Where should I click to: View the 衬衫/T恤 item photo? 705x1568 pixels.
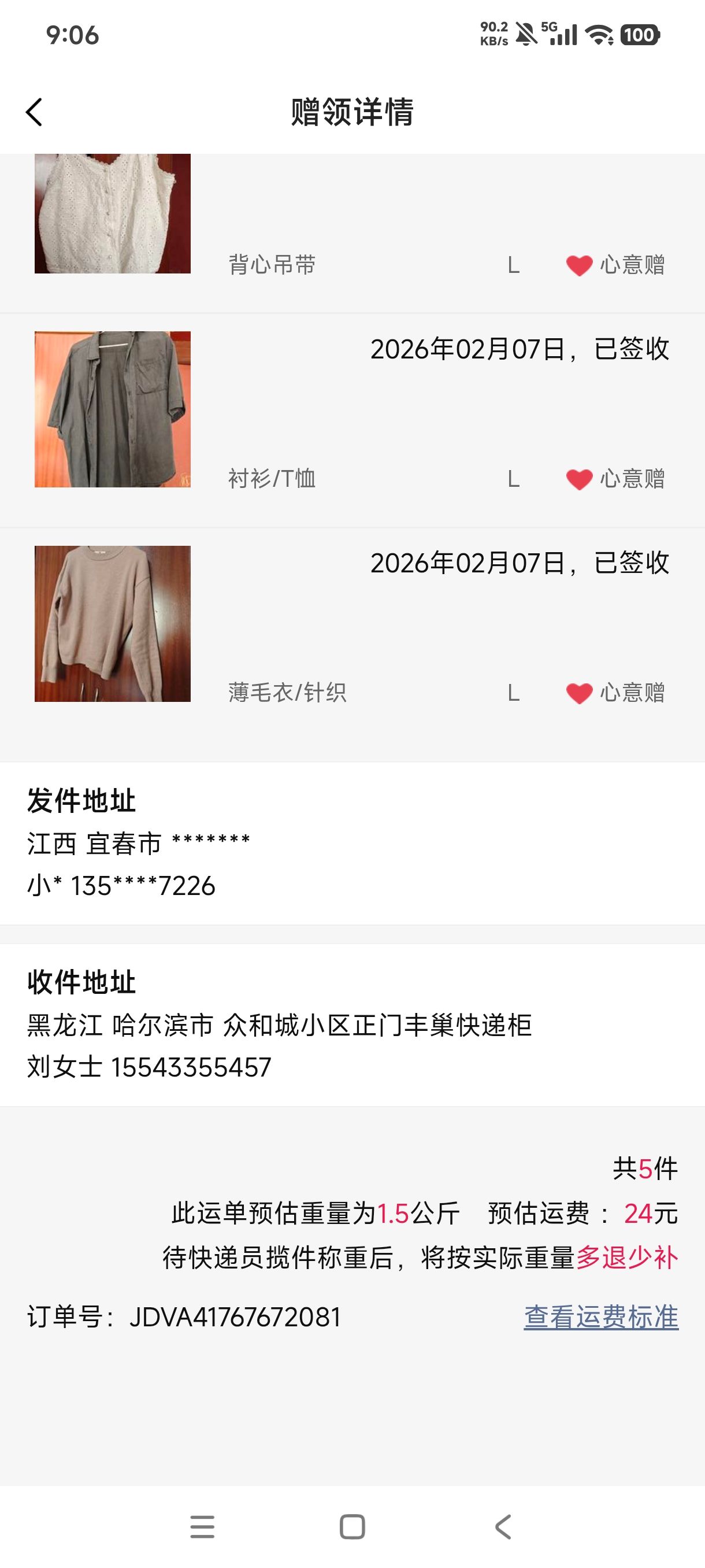[x=113, y=409]
